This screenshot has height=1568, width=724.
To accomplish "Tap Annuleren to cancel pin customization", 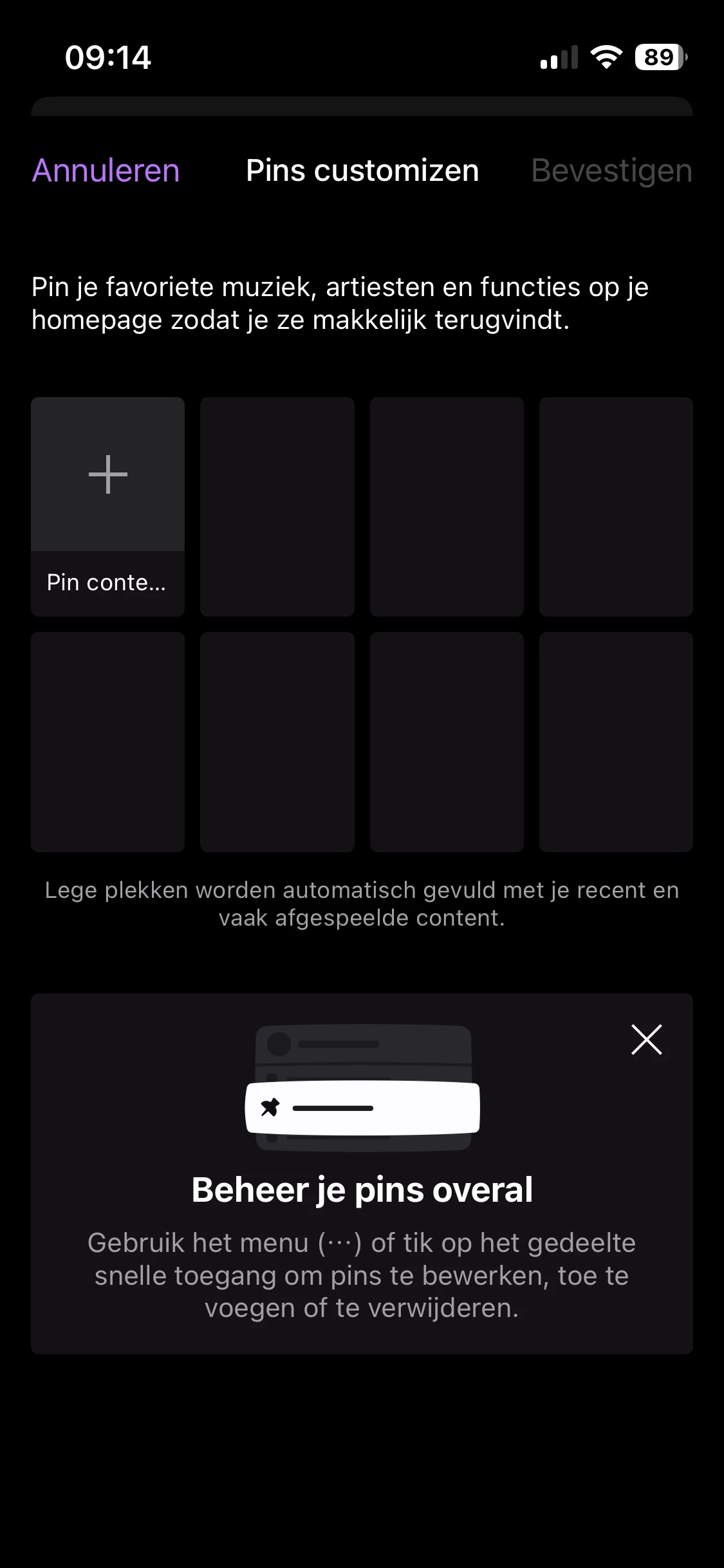I will (106, 171).
